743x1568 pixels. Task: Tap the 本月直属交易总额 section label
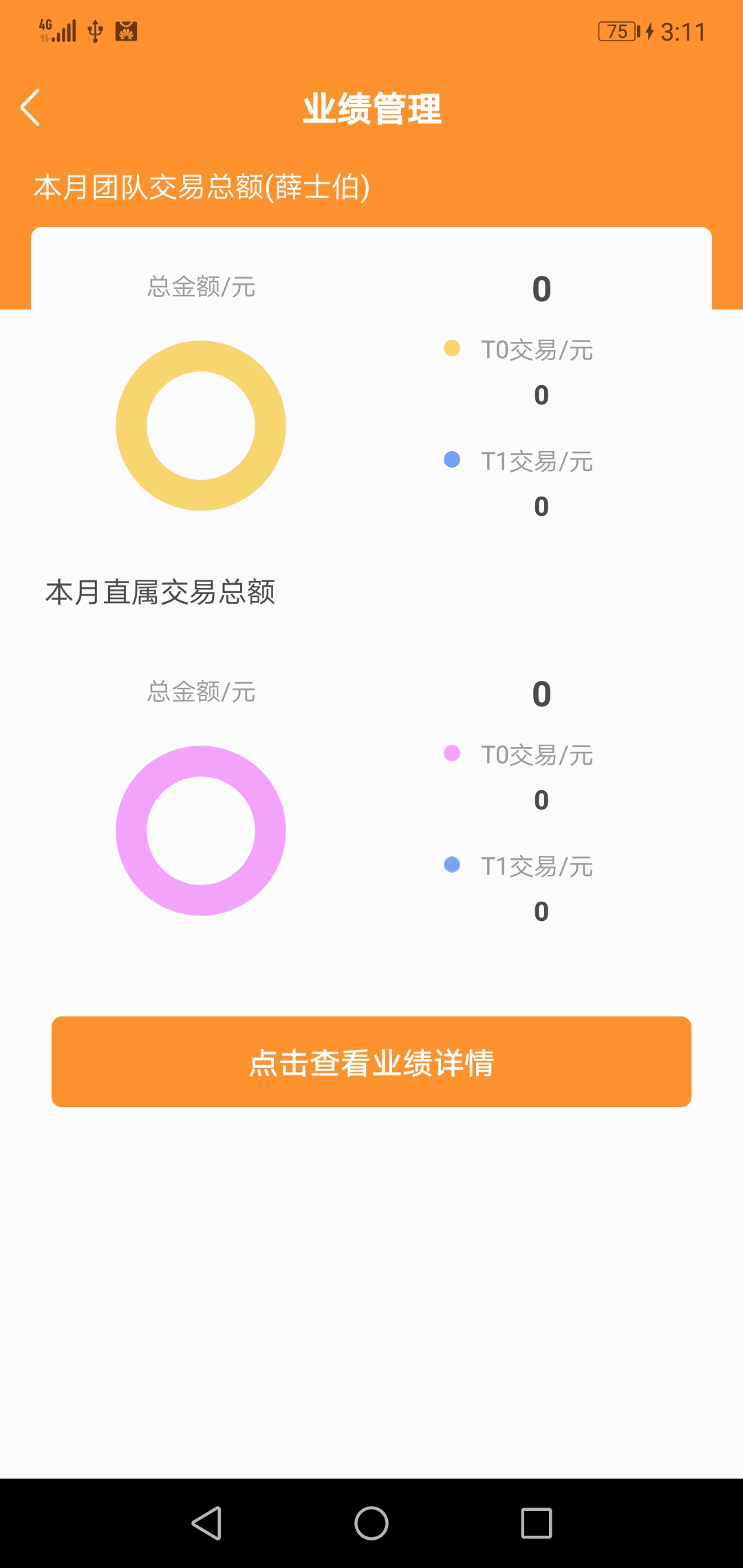[160, 594]
